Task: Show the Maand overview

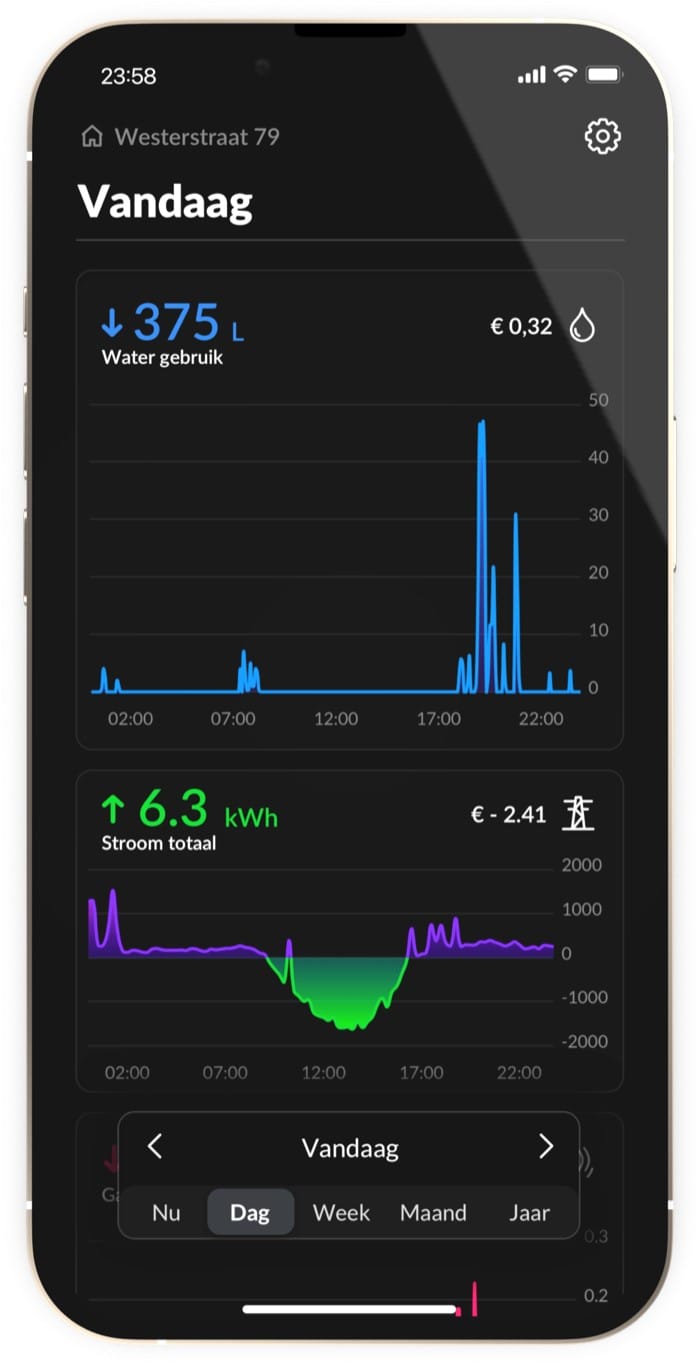Action: tap(433, 1213)
